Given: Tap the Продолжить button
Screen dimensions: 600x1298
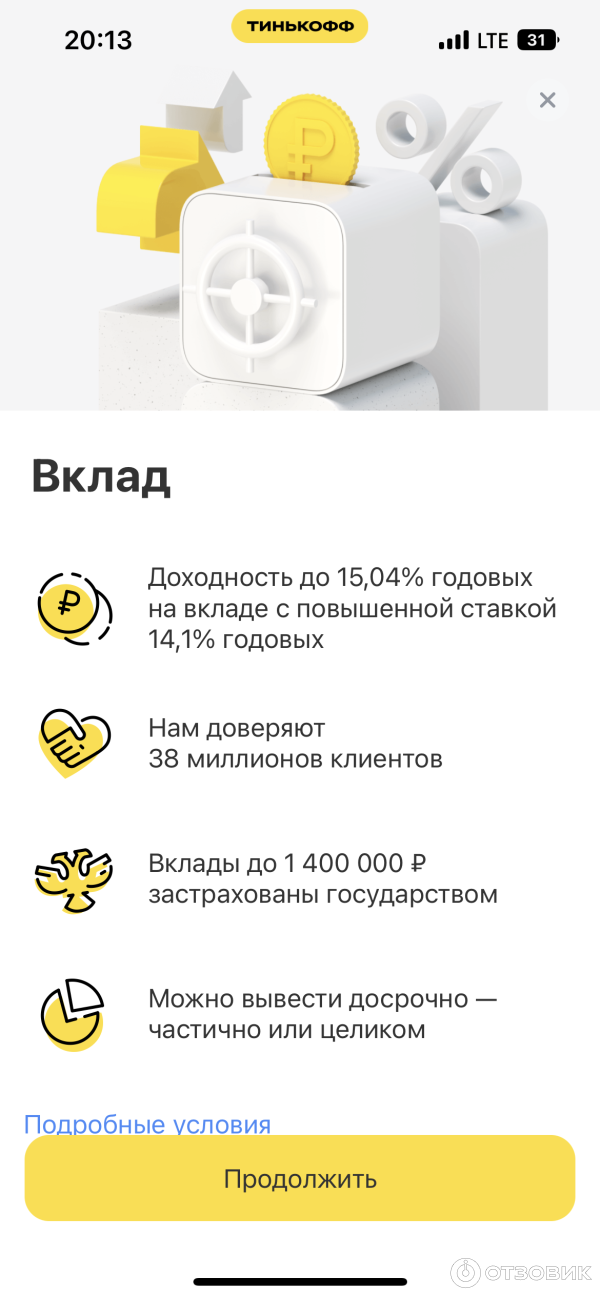Looking at the screenshot, I should [x=300, y=1178].
